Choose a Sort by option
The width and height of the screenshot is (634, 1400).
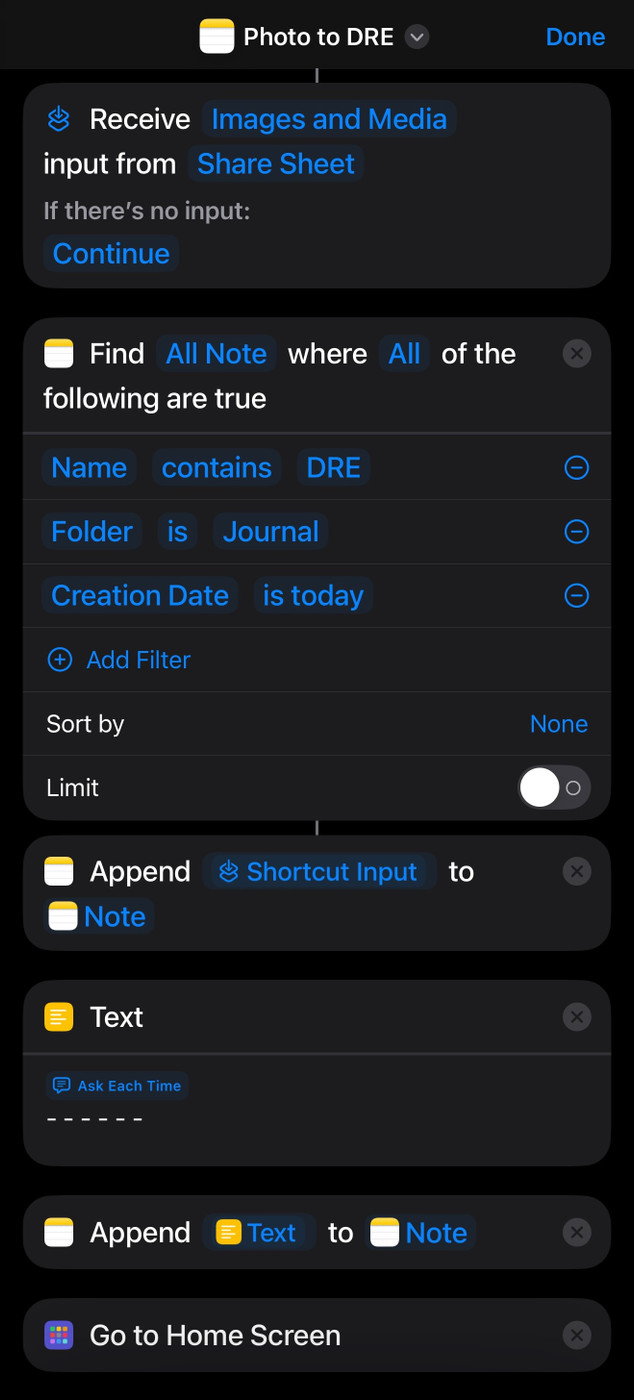click(558, 724)
